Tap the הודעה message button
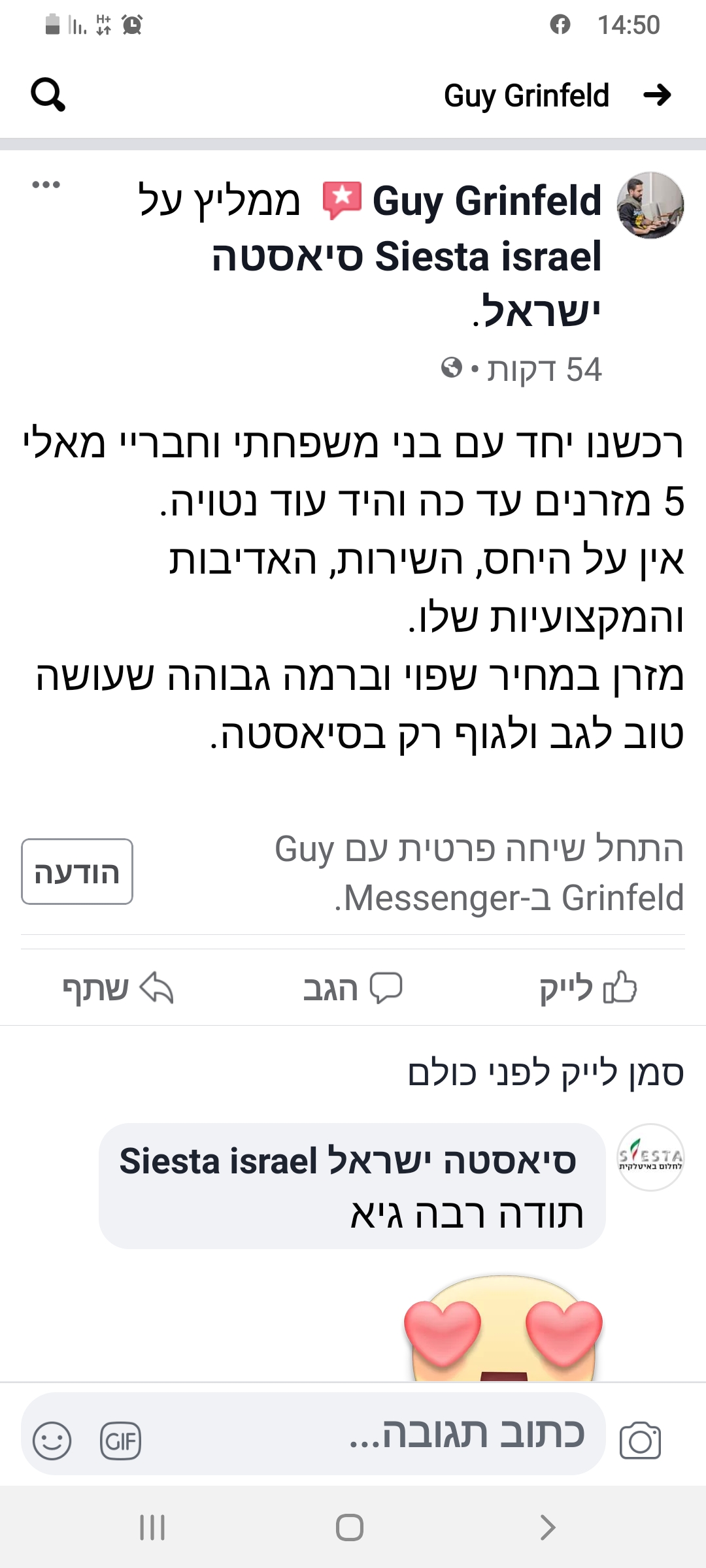 [x=77, y=872]
